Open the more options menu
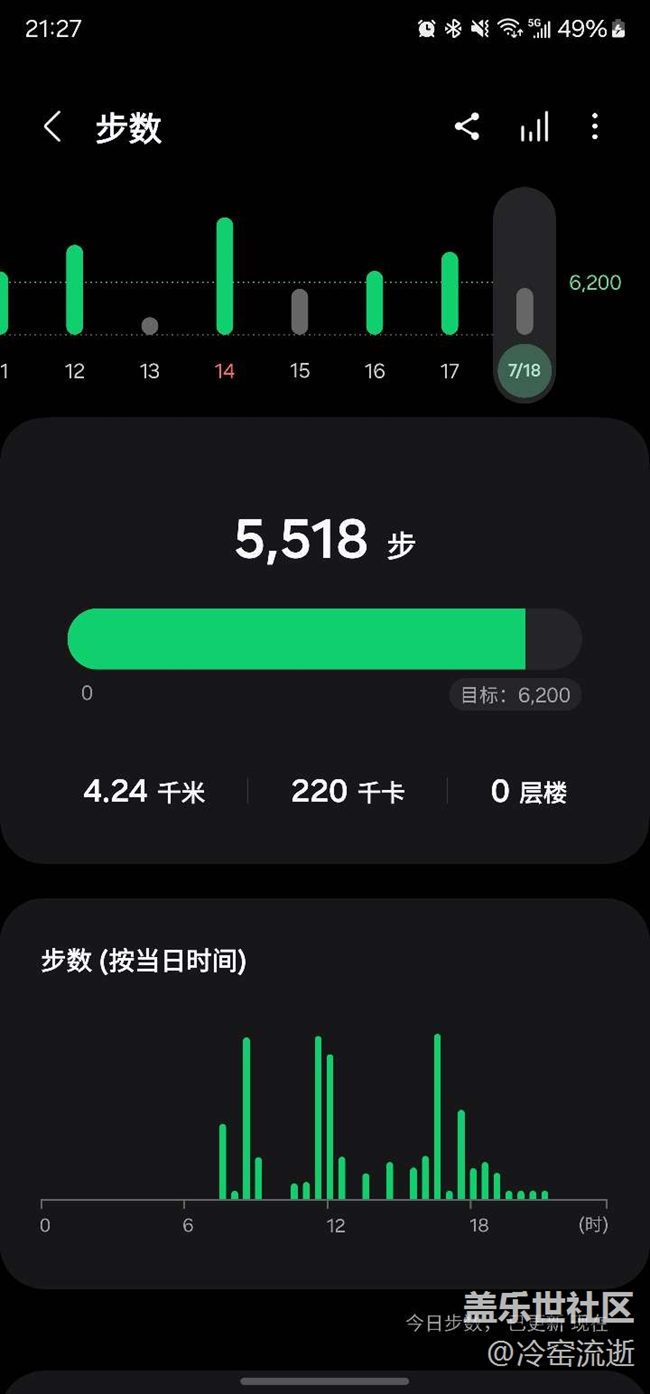The height and width of the screenshot is (1394, 650). (x=595, y=127)
